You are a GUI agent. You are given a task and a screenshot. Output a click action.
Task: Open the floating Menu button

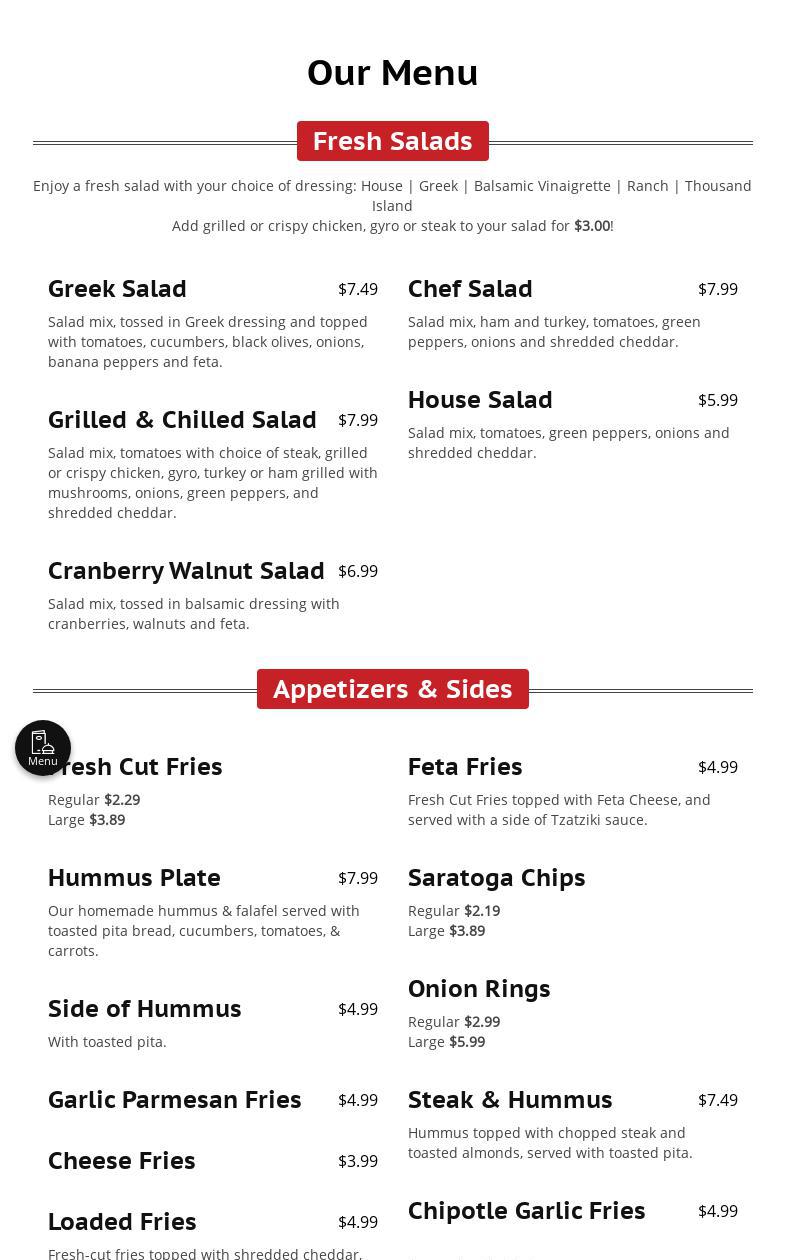[43, 748]
